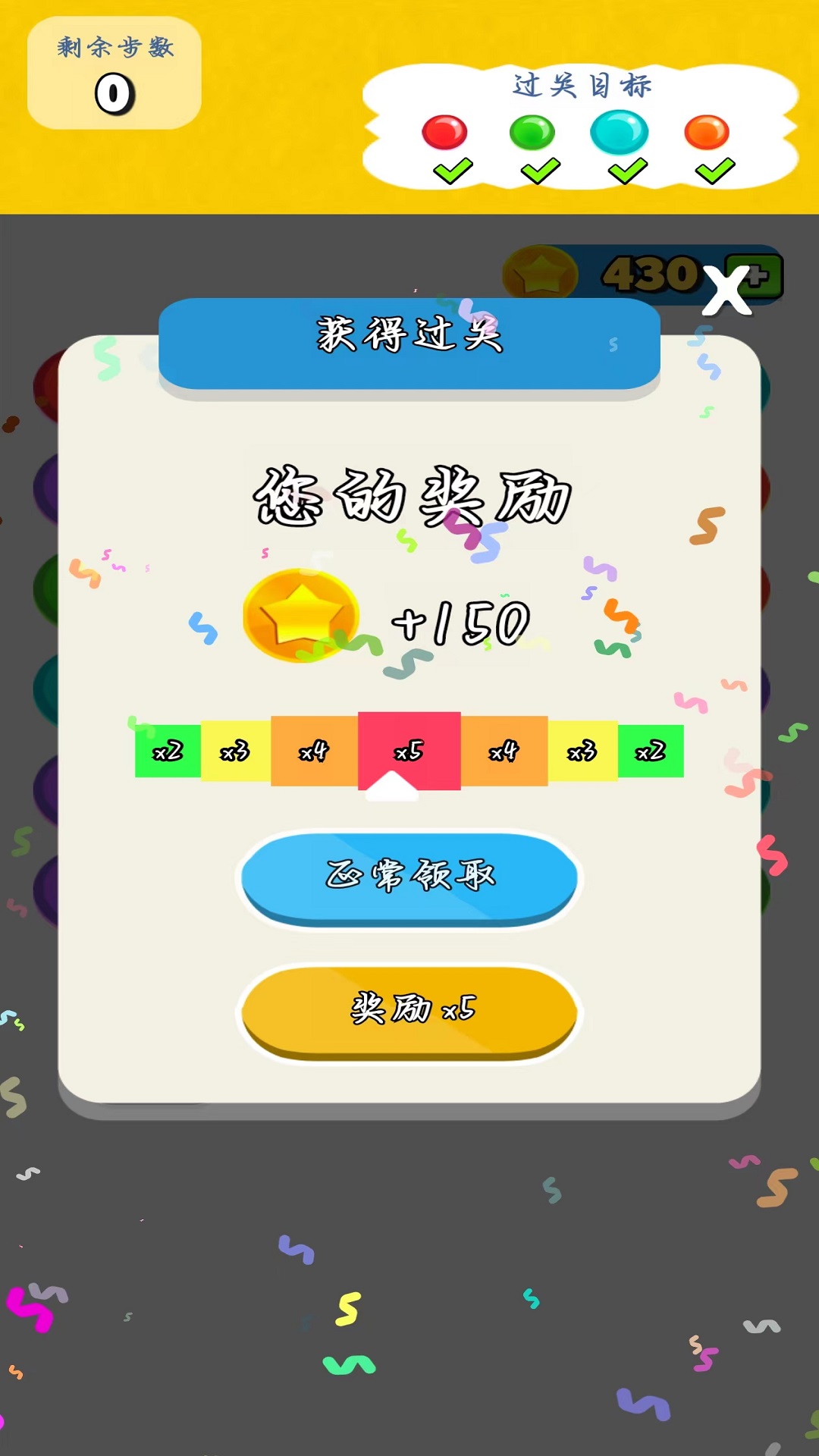This screenshot has width=819, height=1456.
Task: Claim reward normally via 正常领取
Action: (x=408, y=878)
